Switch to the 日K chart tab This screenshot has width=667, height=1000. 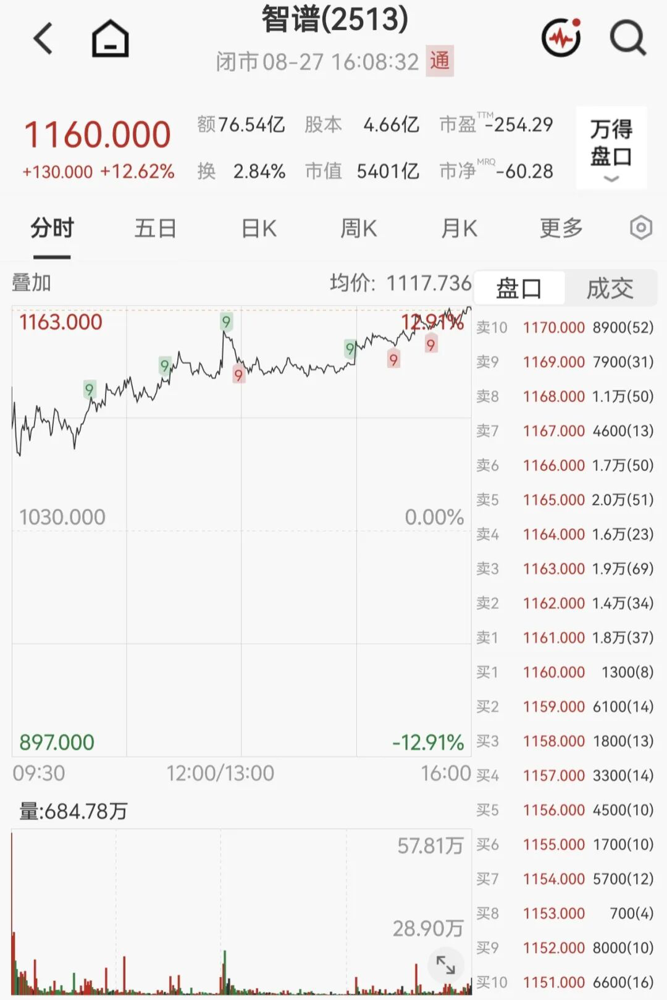coord(258,228)
